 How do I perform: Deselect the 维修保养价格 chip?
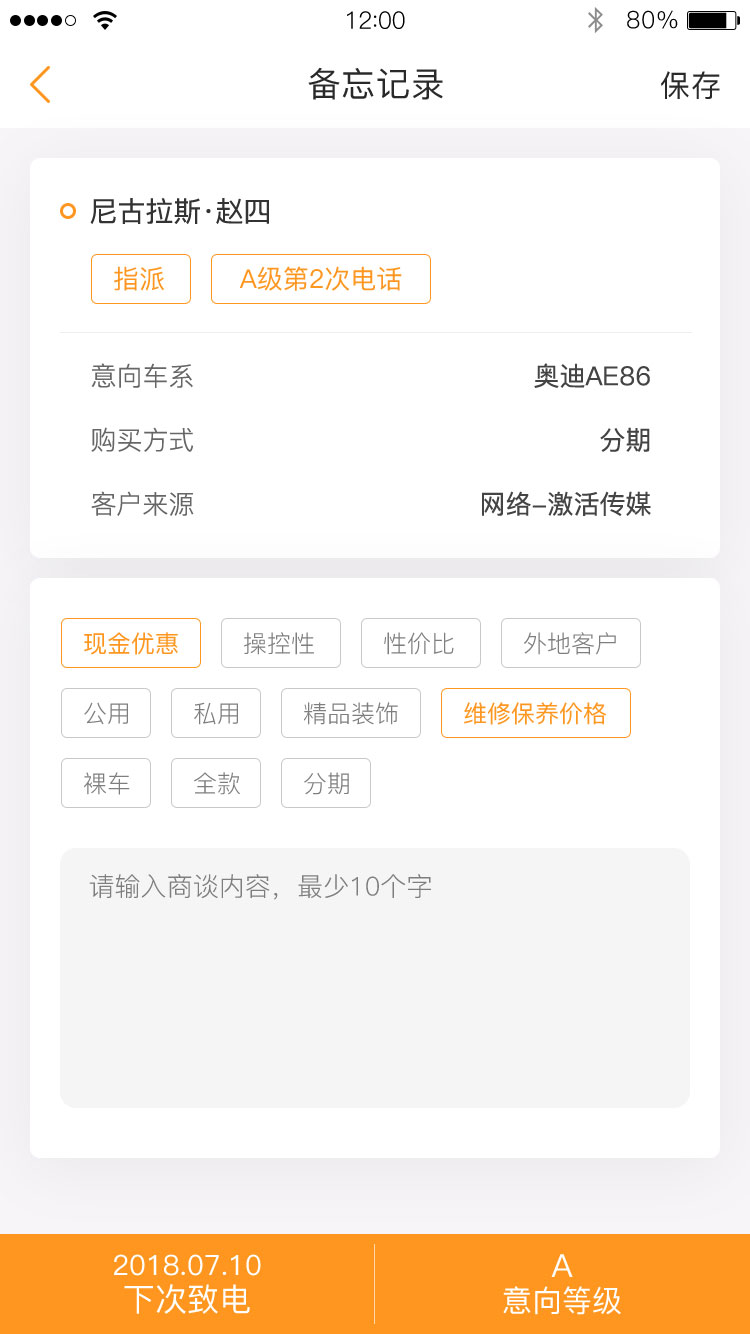click(535, 713)
